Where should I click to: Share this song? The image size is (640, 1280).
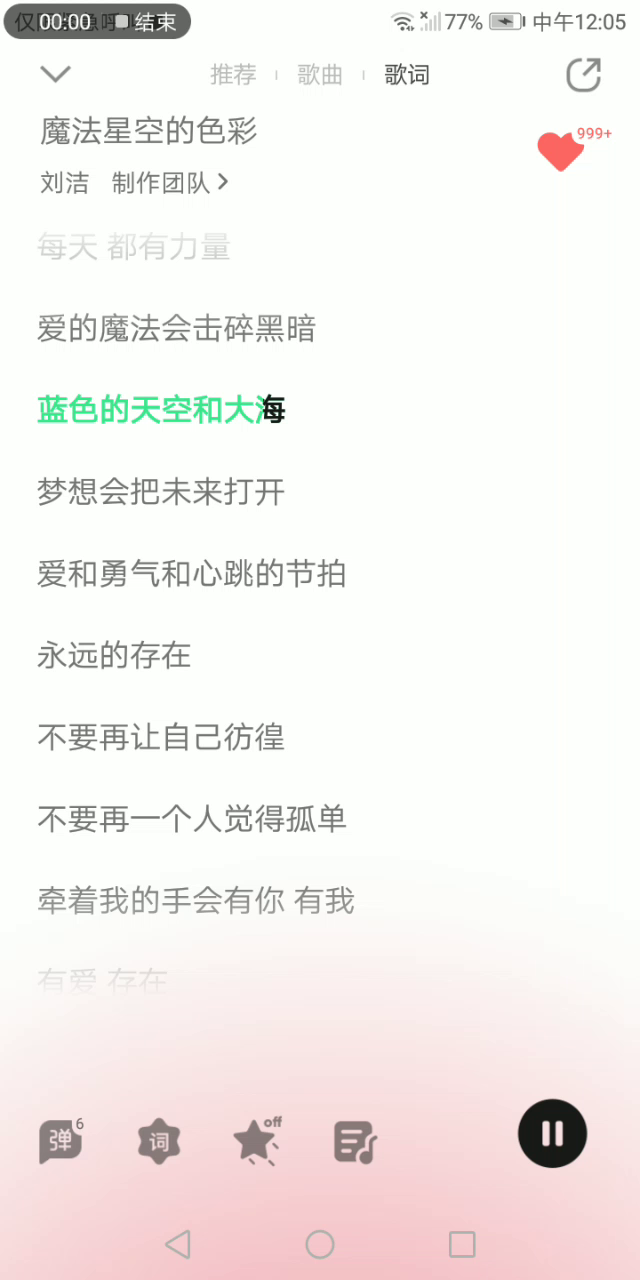583,75
